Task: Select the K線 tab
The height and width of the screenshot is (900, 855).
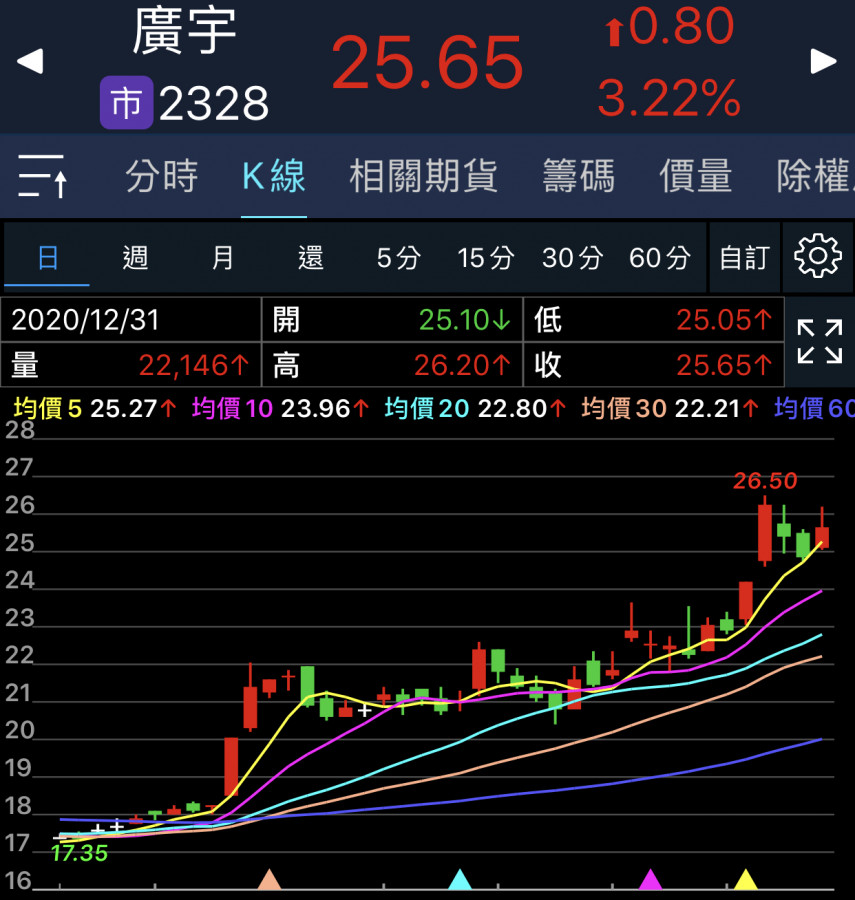Action: [x=274, y=178]
